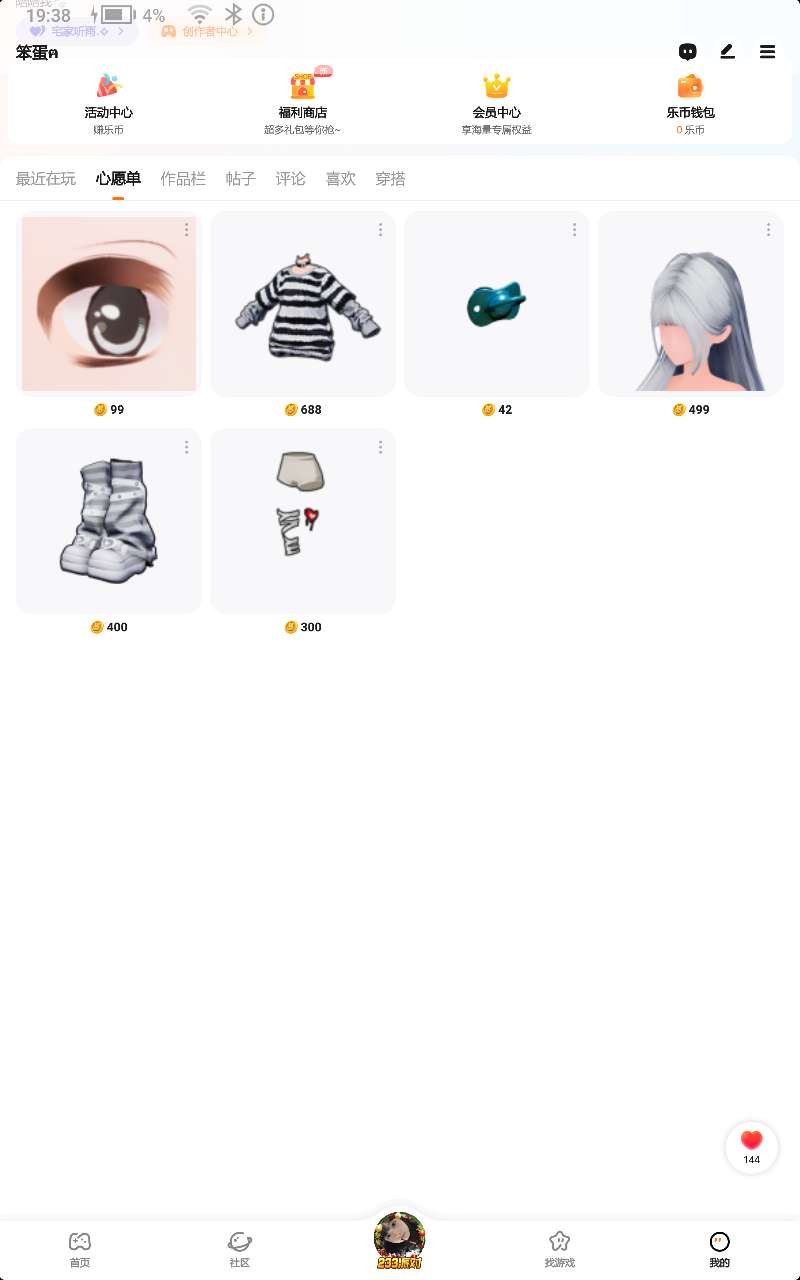Tap the floating heart button showing 144

point(752,1146)
